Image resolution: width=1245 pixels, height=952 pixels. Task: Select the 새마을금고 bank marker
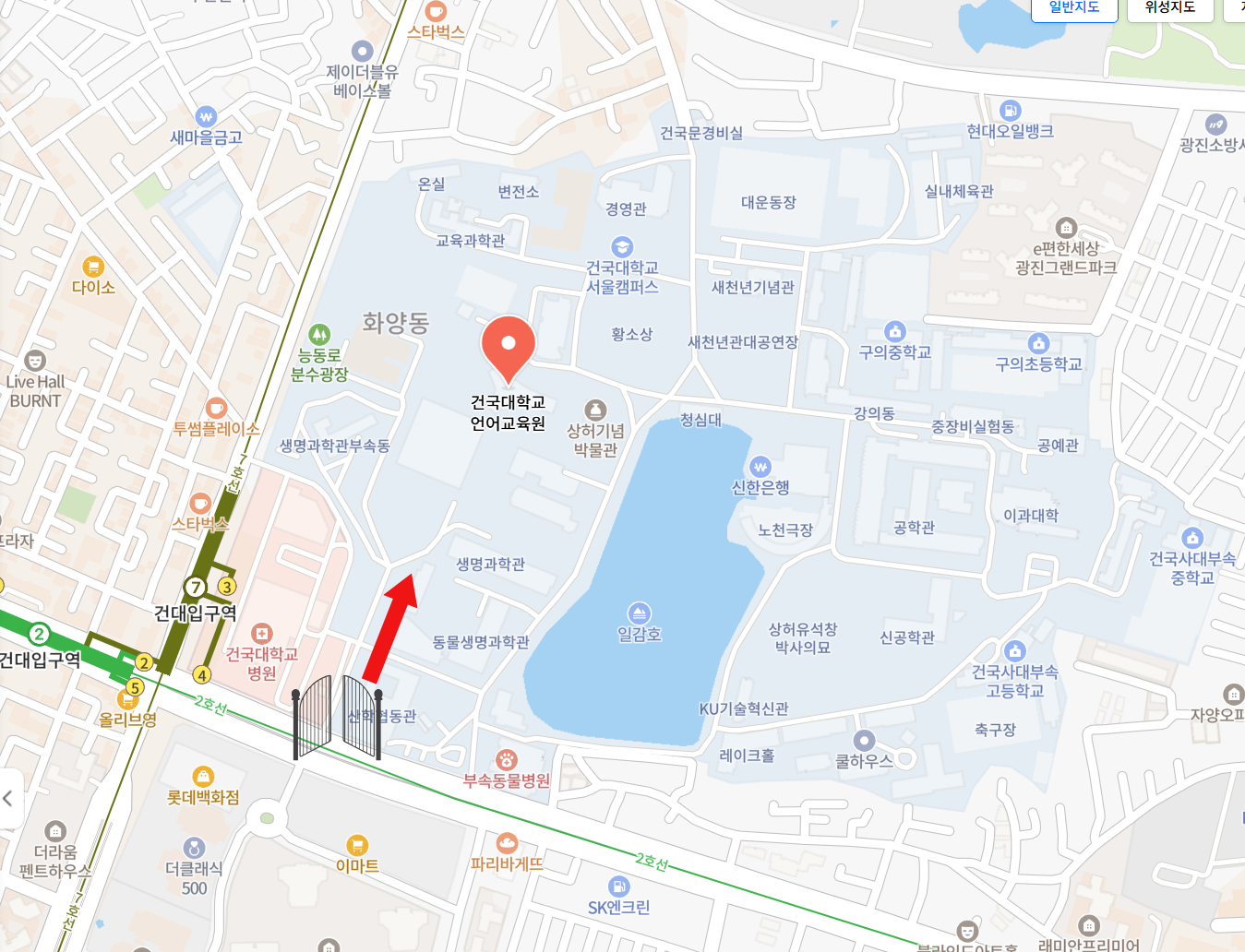tap(206, 117)
